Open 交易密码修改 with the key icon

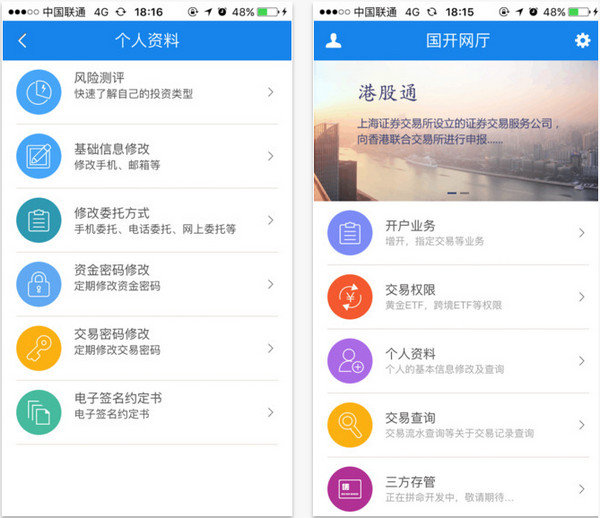147,348
